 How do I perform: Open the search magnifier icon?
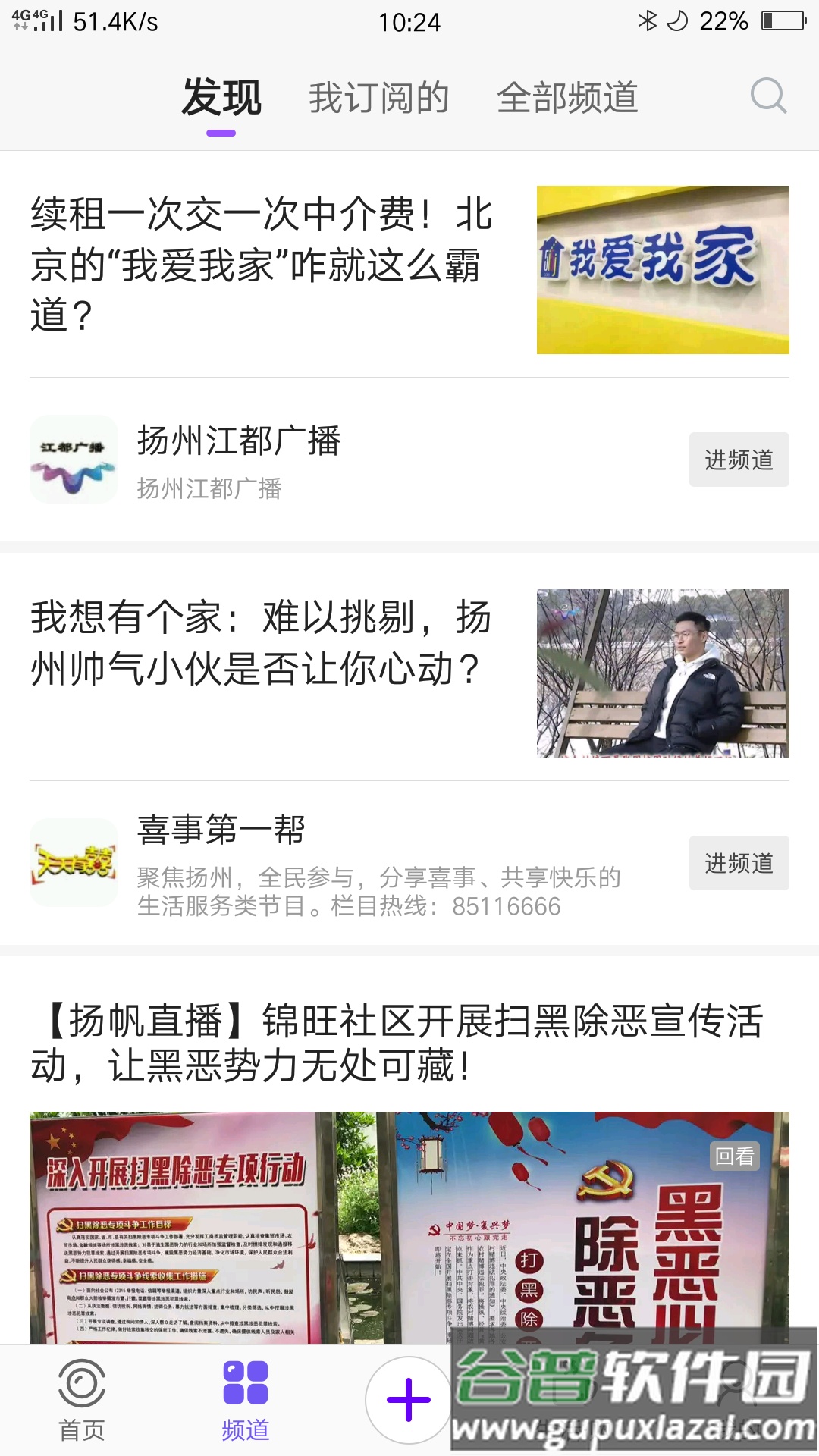pyautogui.click(x=768, y=96)
